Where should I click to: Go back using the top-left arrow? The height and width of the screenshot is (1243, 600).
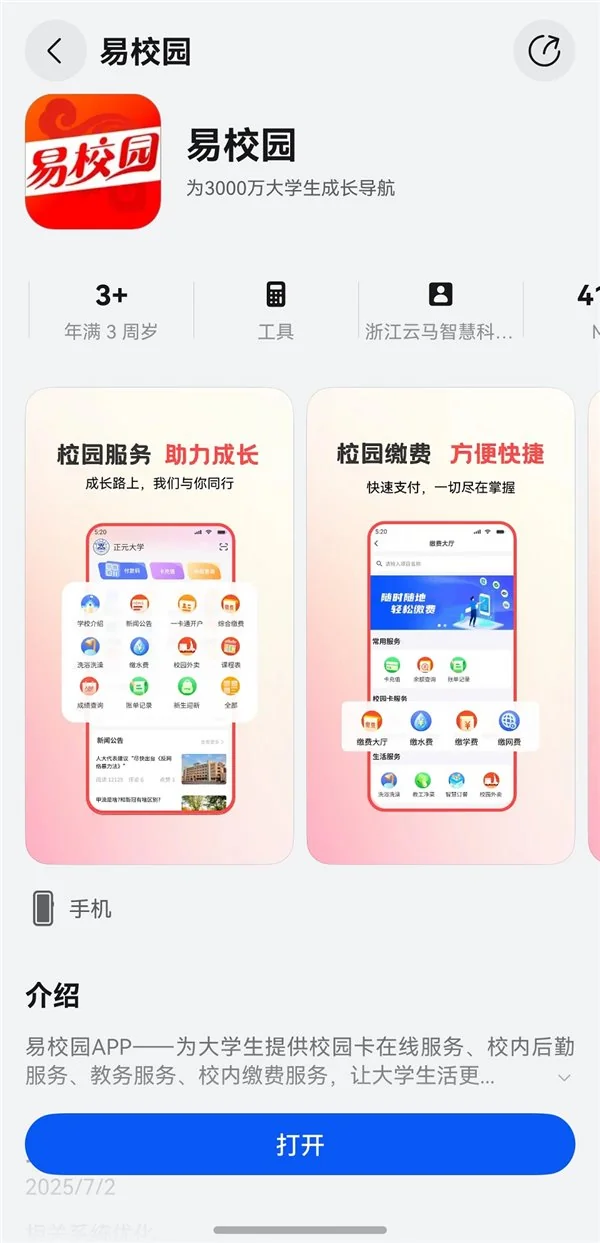[x=55, y=52]
